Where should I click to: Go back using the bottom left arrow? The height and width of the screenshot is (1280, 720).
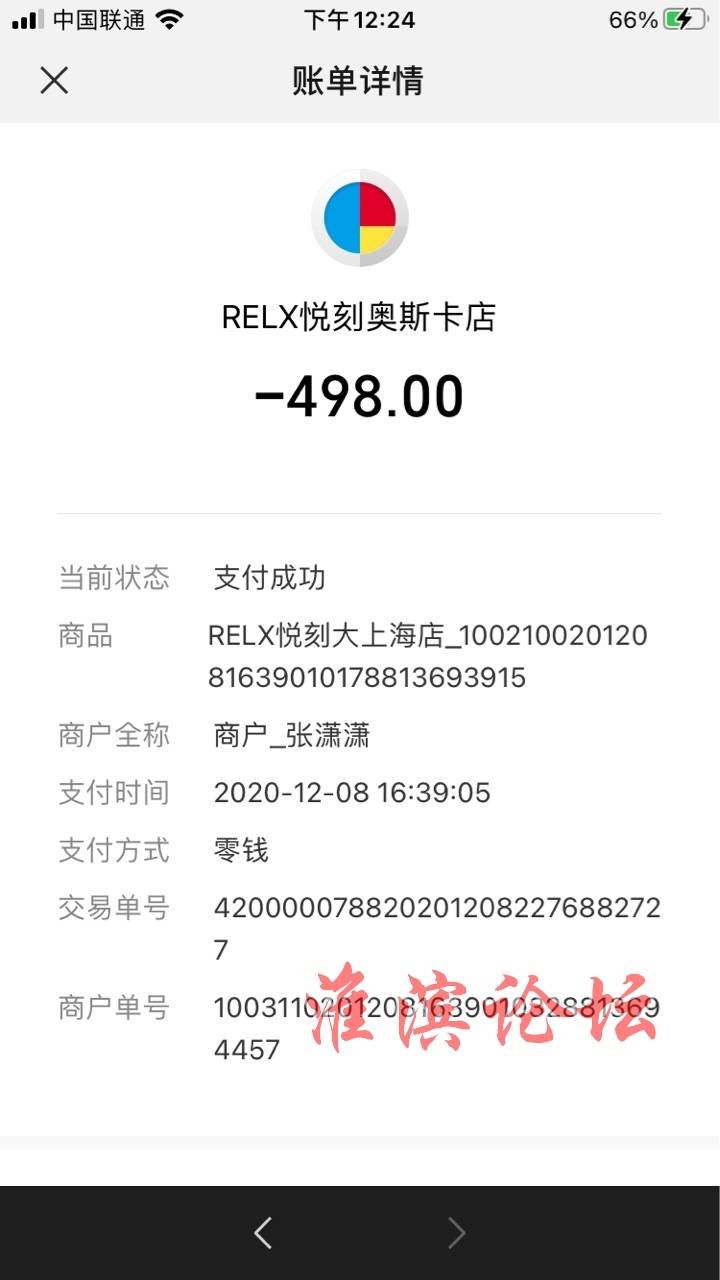[263, 1233]
